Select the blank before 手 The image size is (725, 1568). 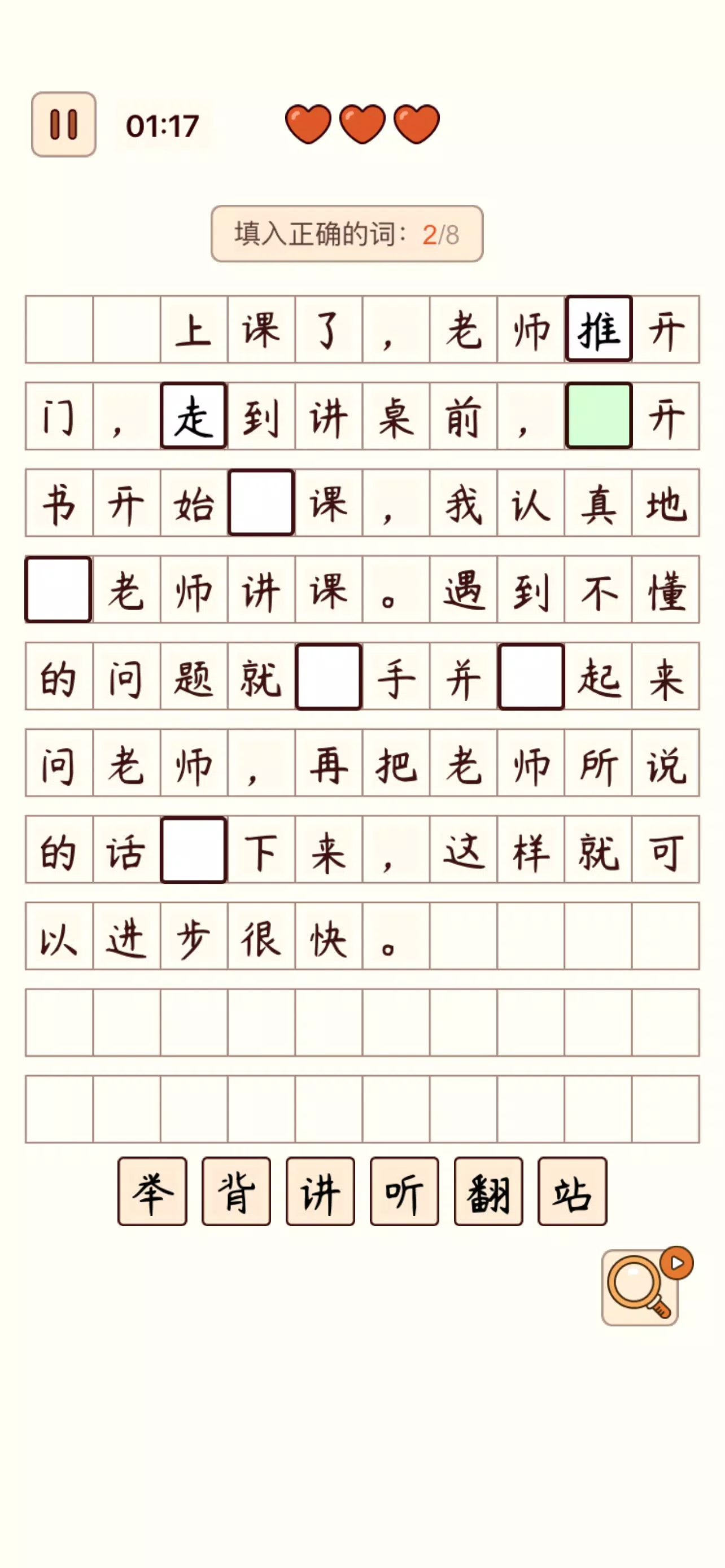point(329,676)
